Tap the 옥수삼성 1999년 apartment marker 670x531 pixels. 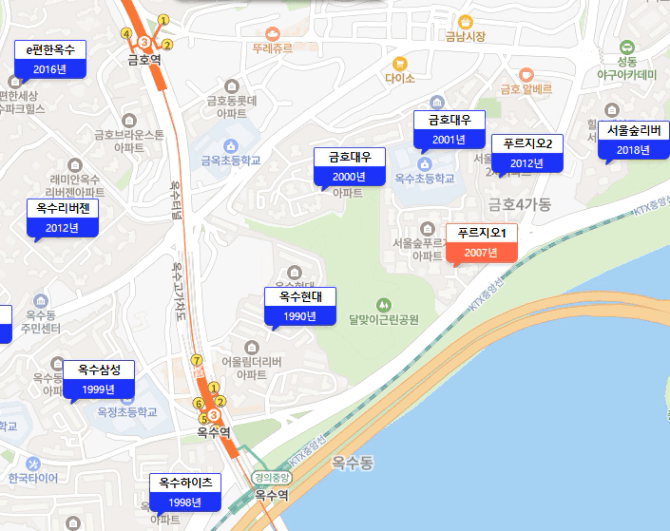[x=98, y=379]
